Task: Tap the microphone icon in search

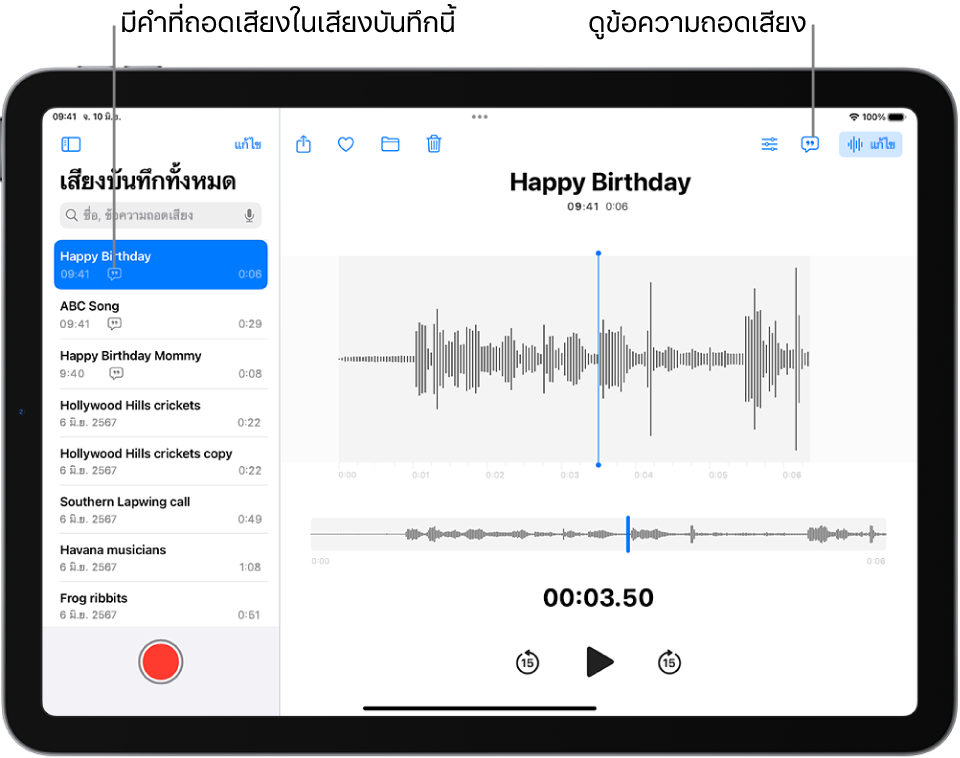Action: [x=249, y=215]
